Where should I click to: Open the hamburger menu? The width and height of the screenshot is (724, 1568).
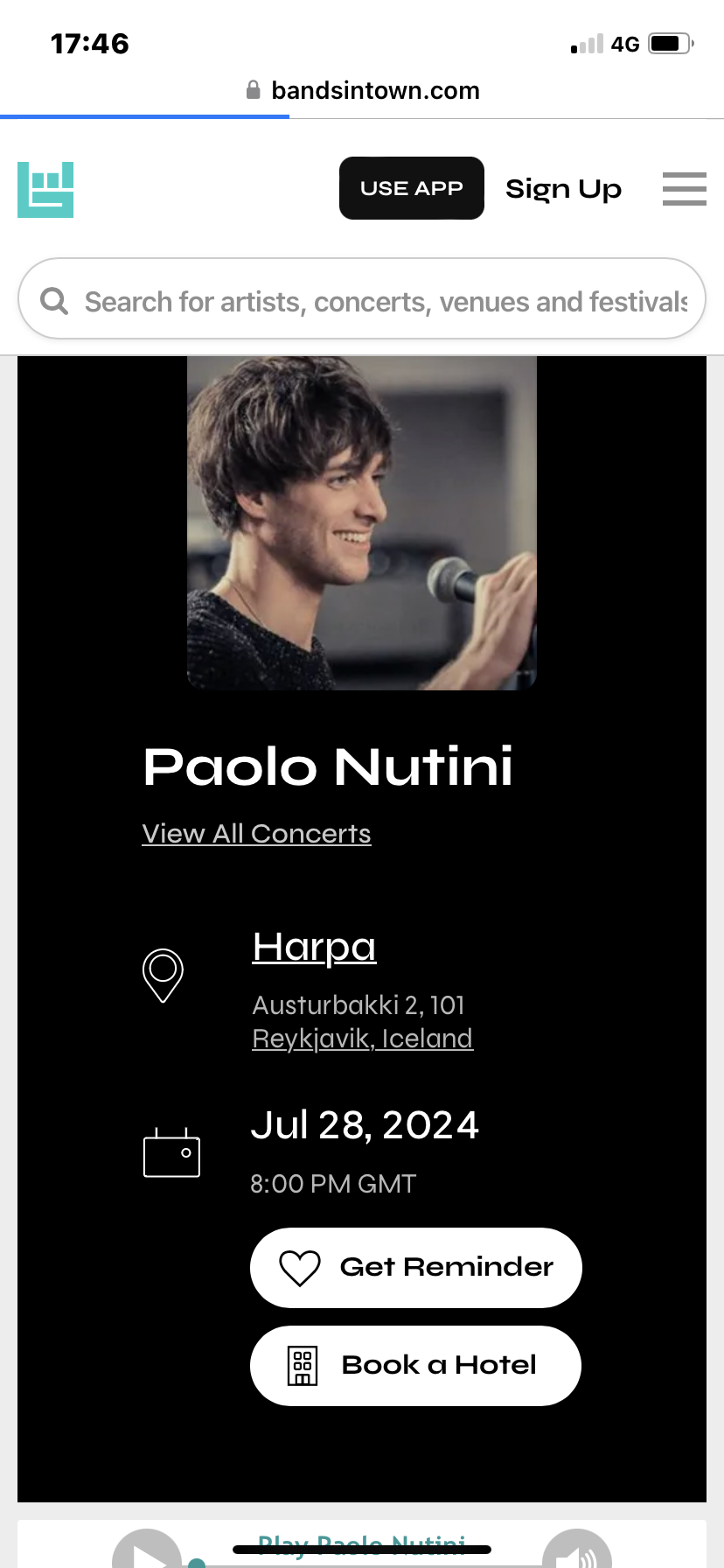pyautogui.click(x=685, y=189)
